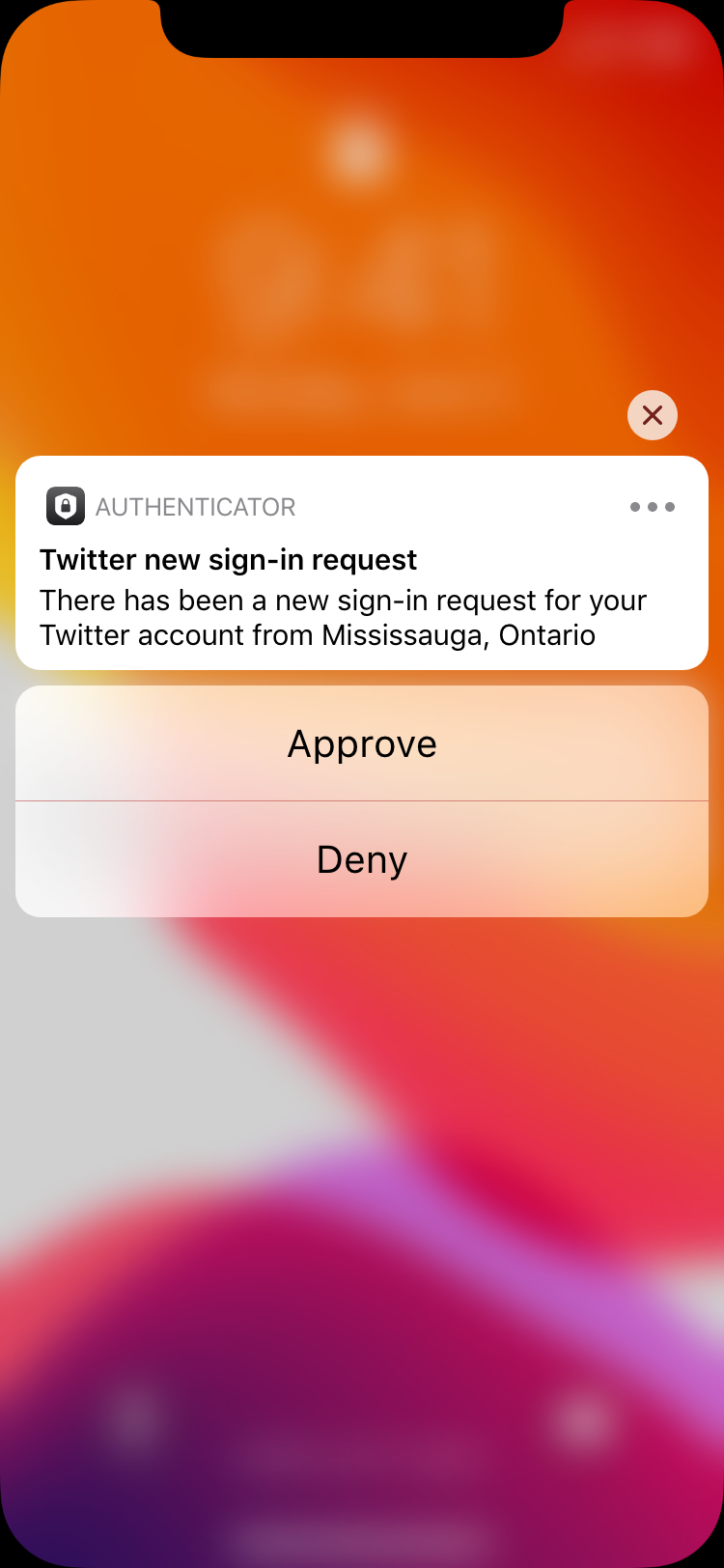Deny the Twitter sign-in request
The height and width of the screenshot is (1568, 724).
362,859
